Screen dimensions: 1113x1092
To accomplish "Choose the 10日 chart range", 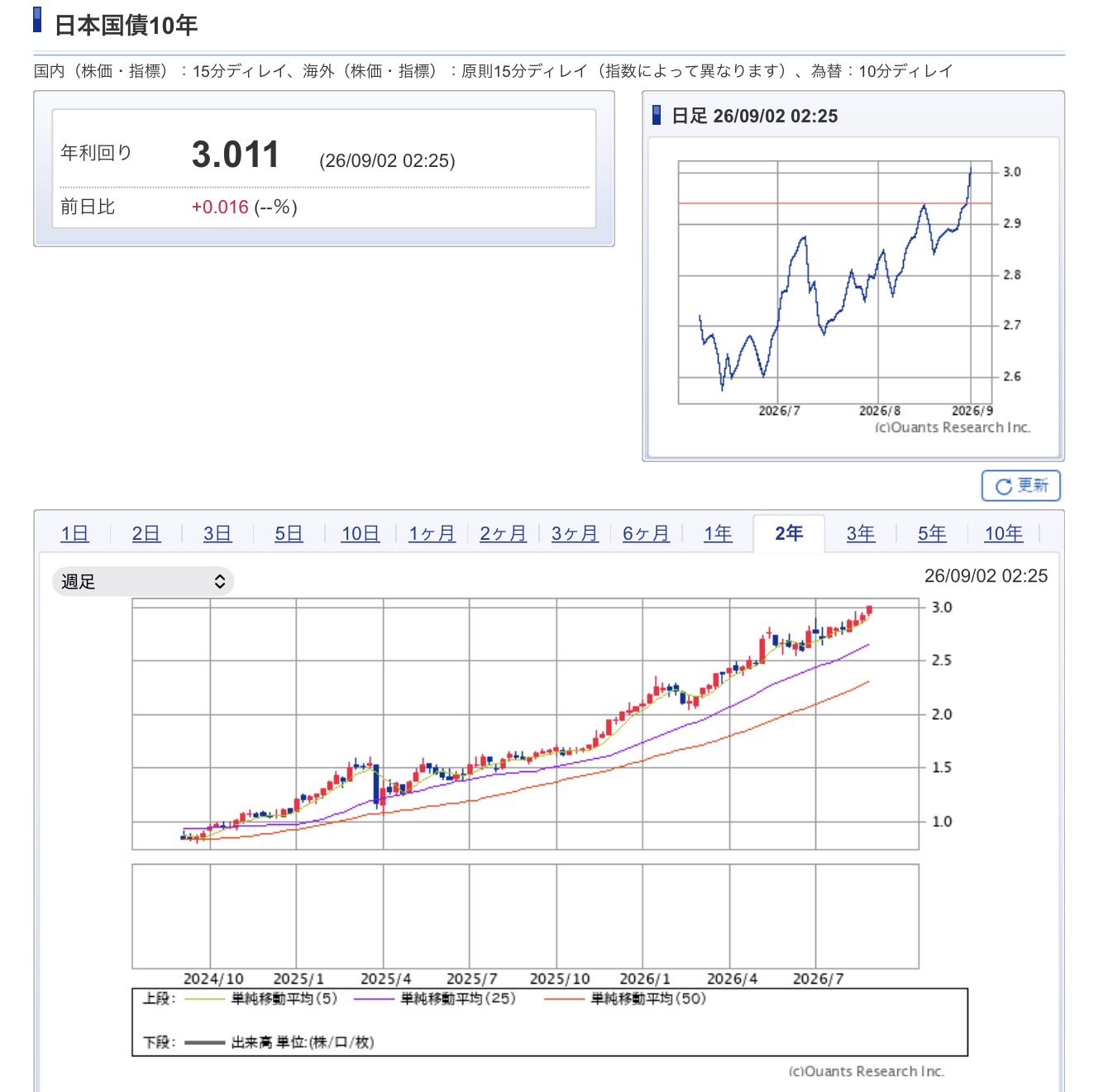I will 361,533.
